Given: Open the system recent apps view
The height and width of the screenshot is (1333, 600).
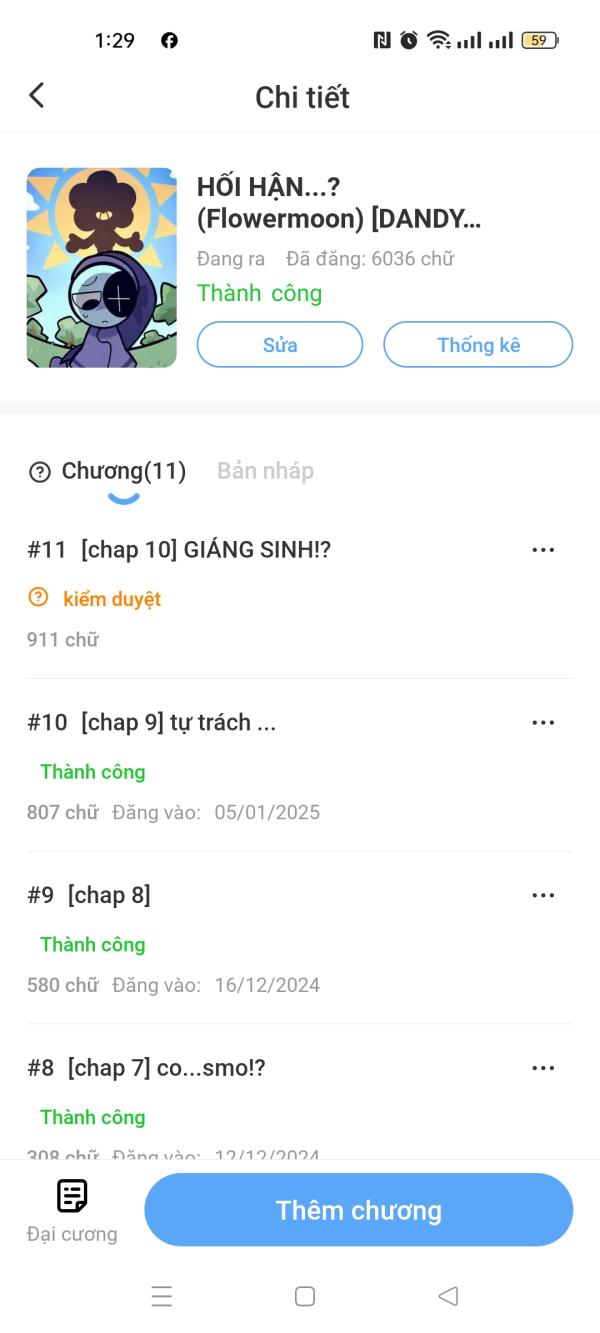Looking at the screenshot, I should click(x=162, y=1296).
